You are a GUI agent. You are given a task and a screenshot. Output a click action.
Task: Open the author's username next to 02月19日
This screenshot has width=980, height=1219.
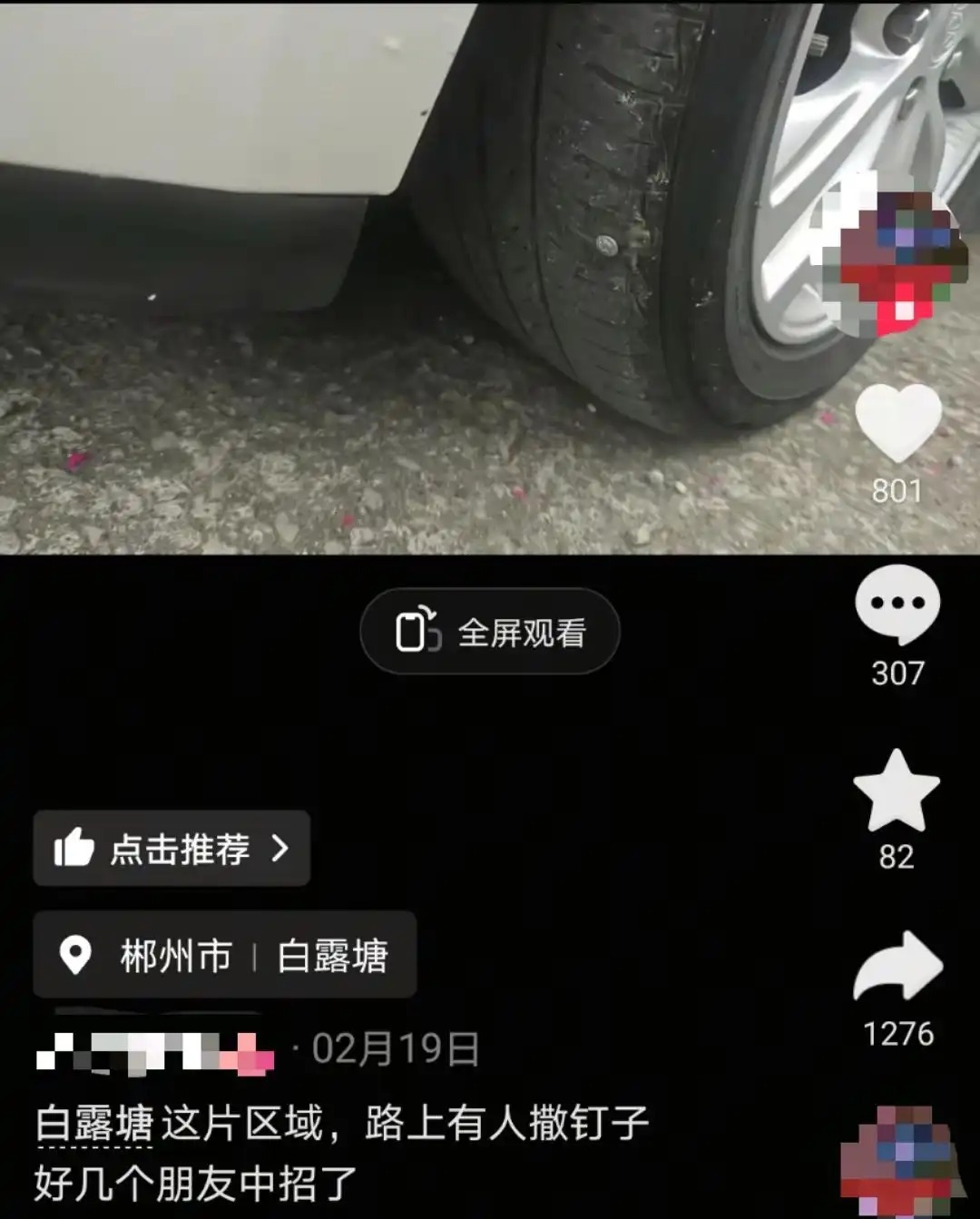154,1053
